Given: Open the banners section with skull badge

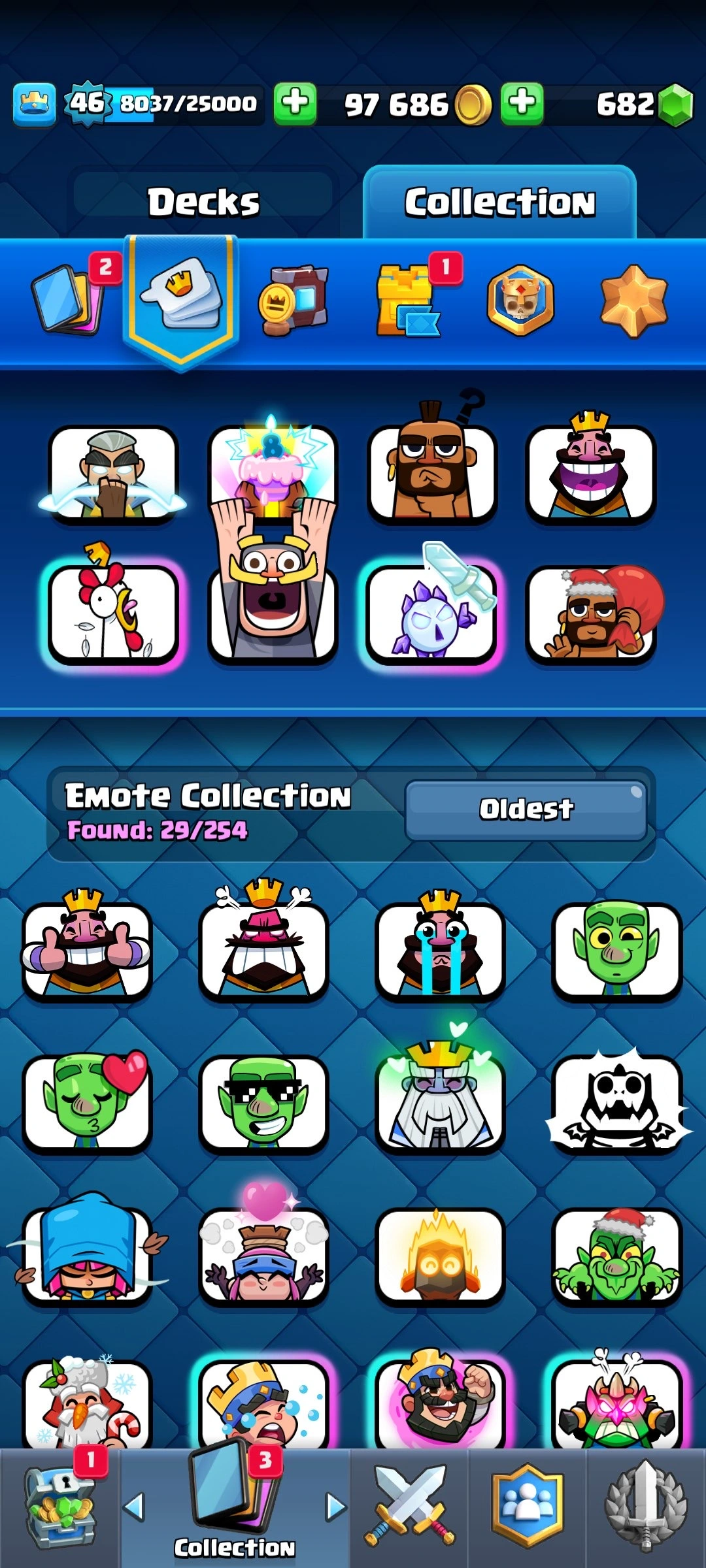Looking at the screenshot, I should (520, 301).
